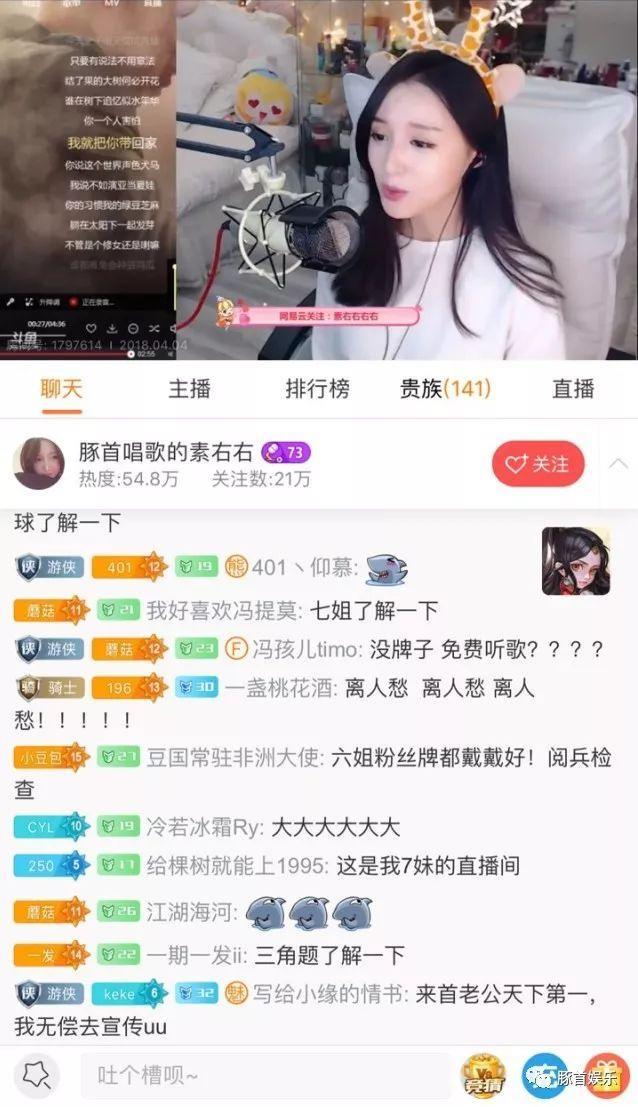Expand the streamer info chevron

(x=617, y=464)
